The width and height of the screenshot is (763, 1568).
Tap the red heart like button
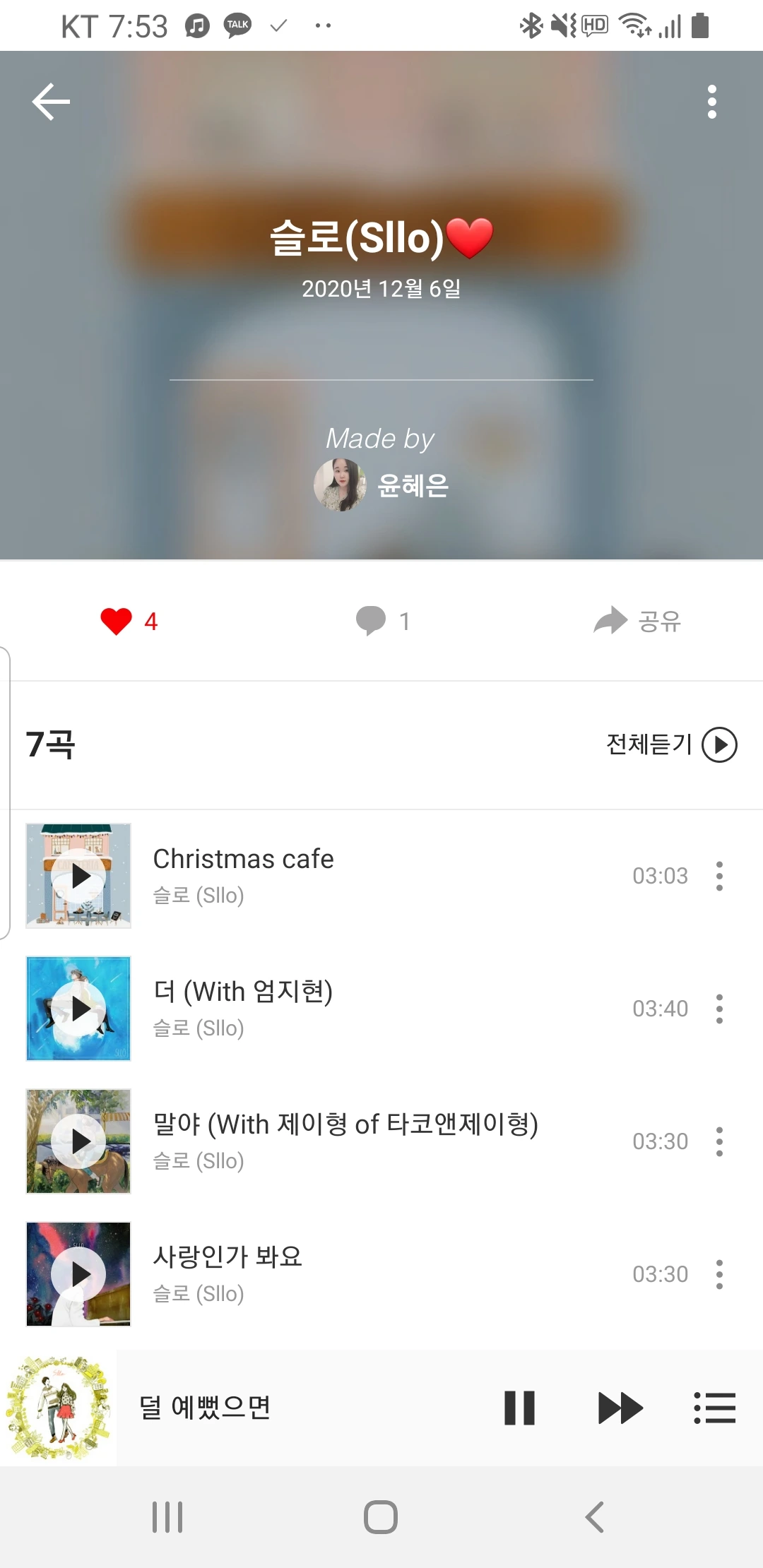[117, 621]
